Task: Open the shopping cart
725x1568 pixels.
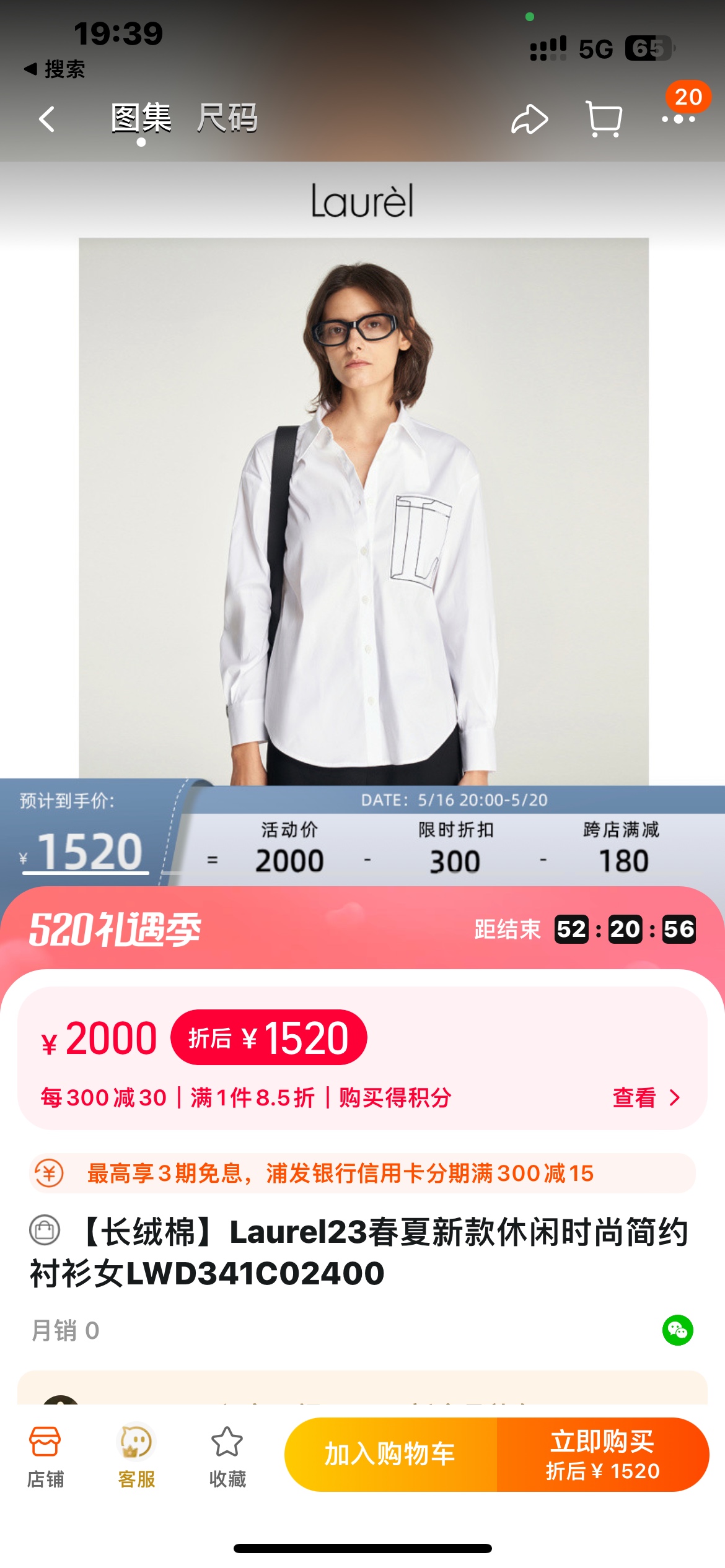Action: 604,119
